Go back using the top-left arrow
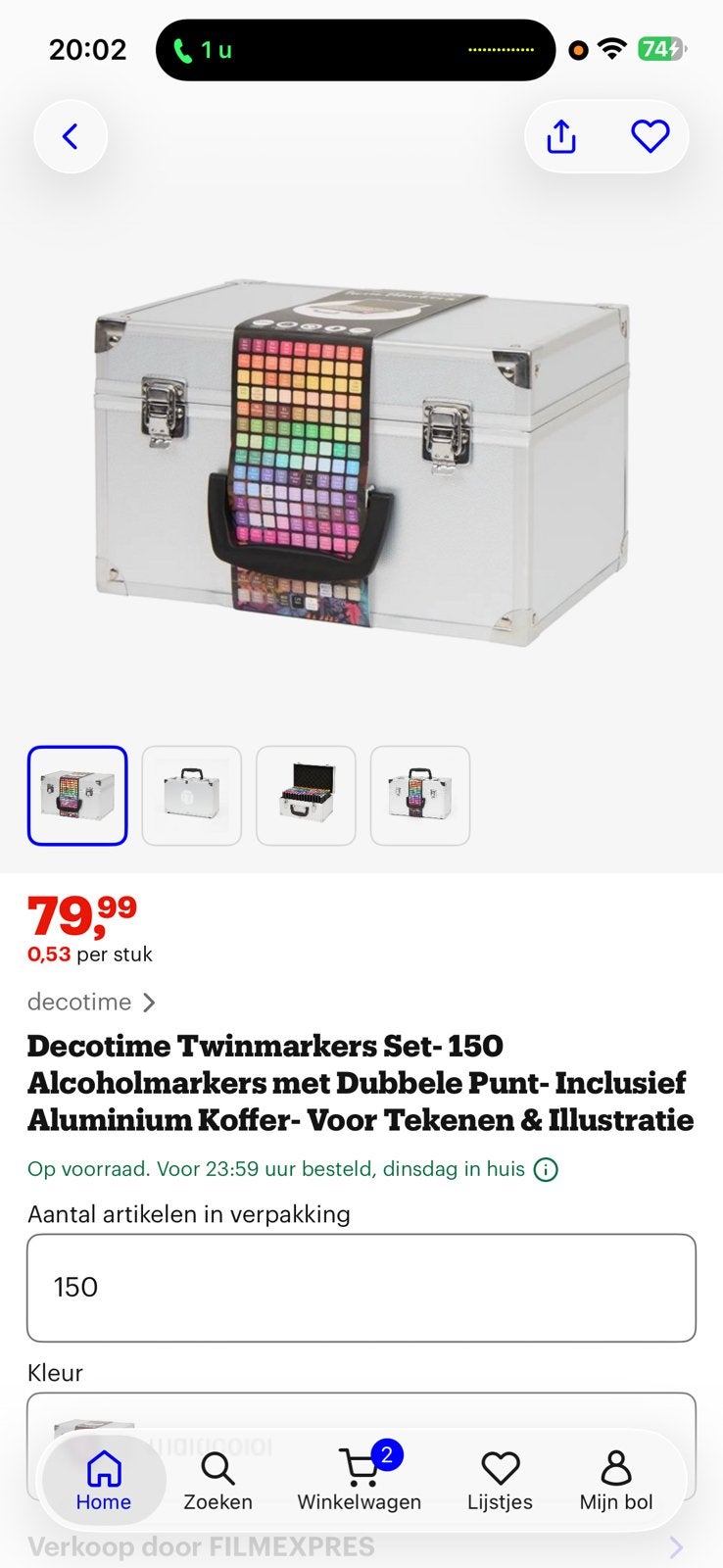 [x=71, y=136]
